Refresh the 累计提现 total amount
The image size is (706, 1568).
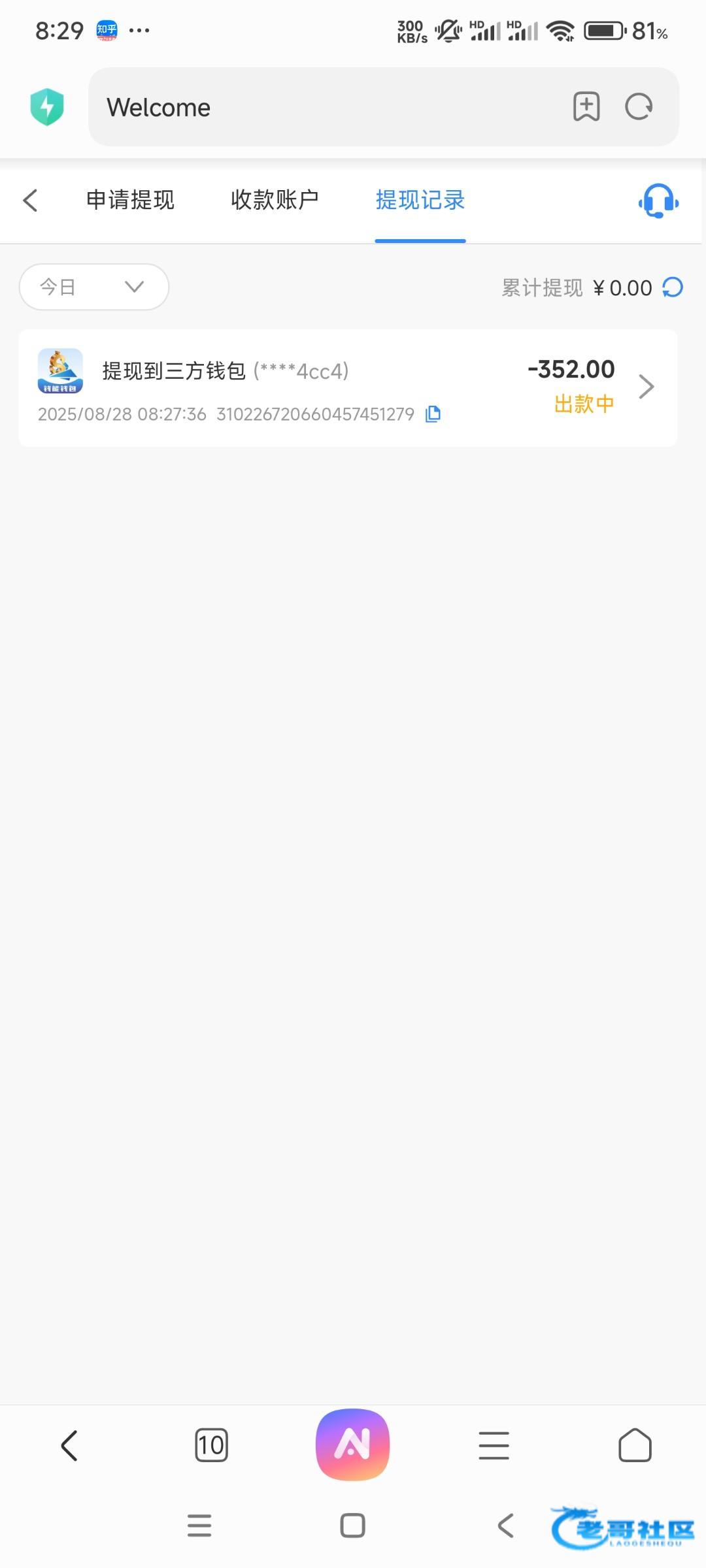[673, 287]
